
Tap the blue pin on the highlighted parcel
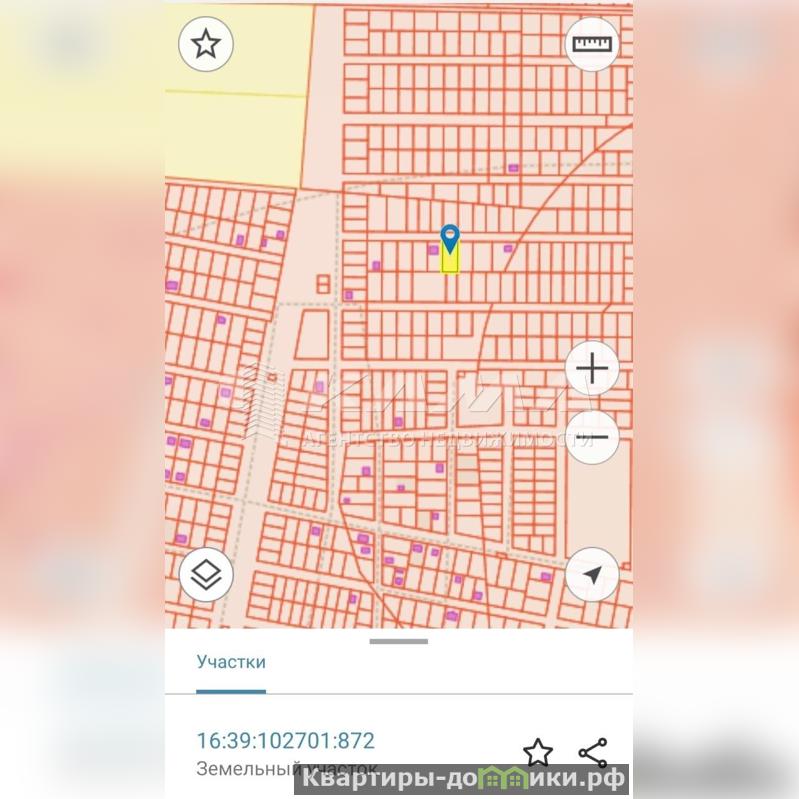tap(450, 238)
